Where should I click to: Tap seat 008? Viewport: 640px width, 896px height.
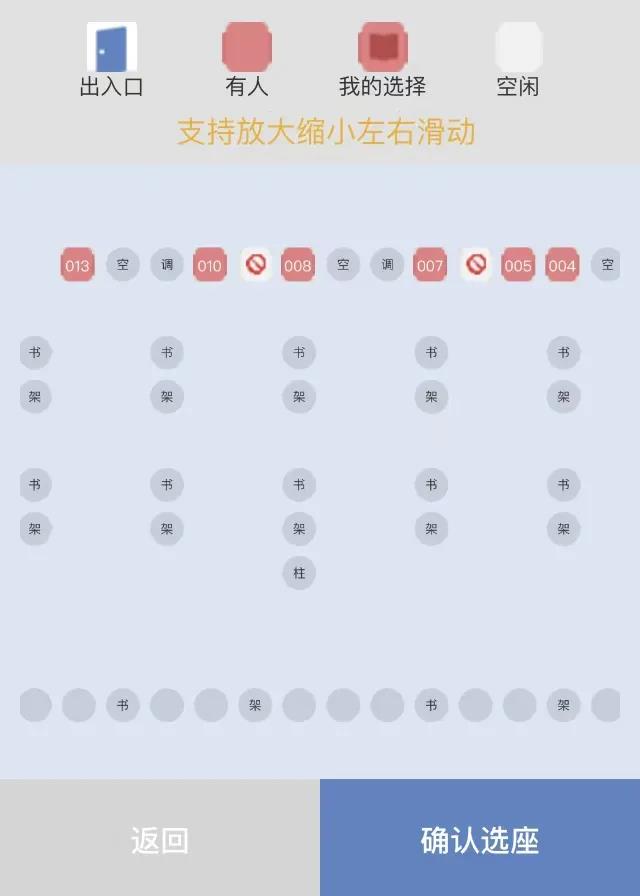[298, 265]
